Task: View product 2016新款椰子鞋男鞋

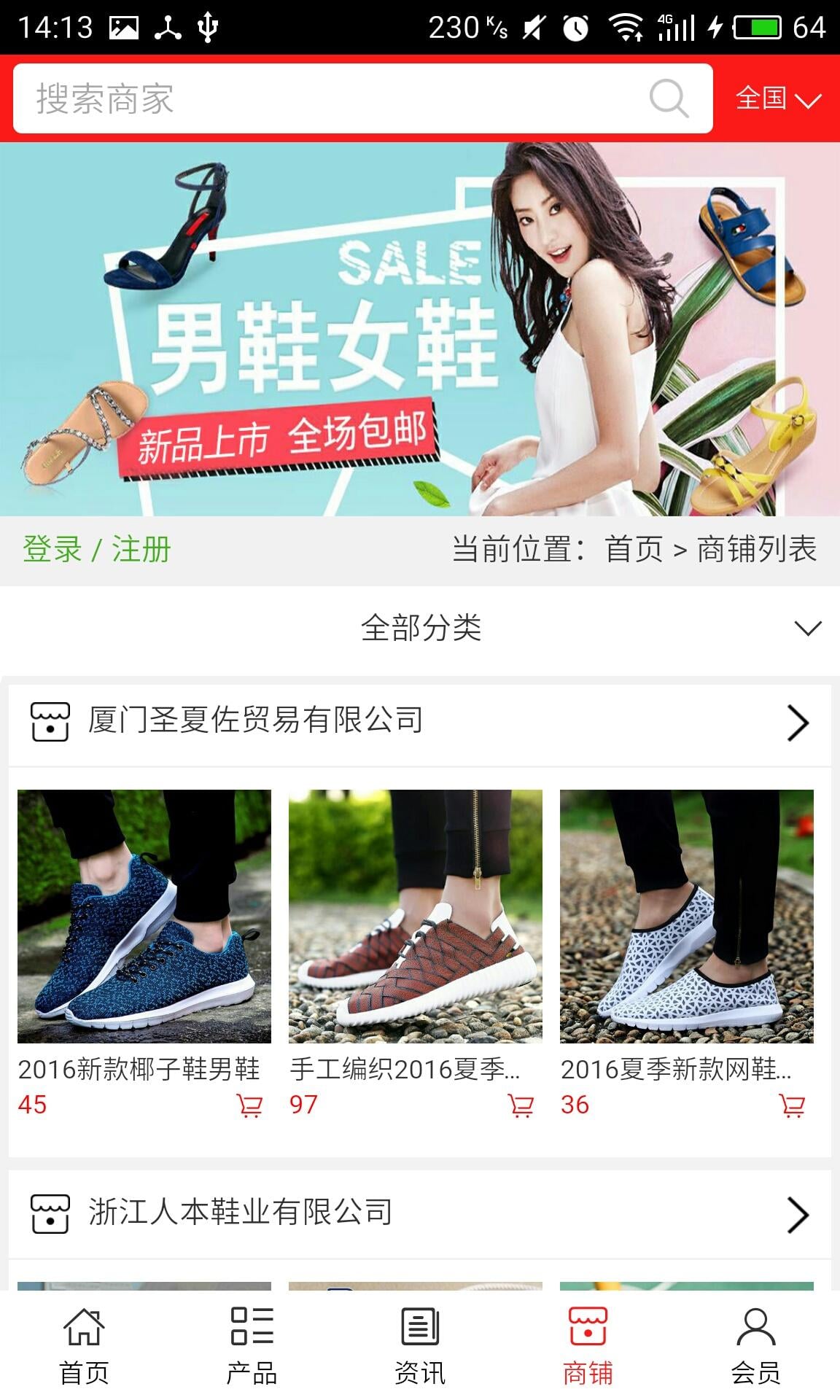Action: pos(144,917)
